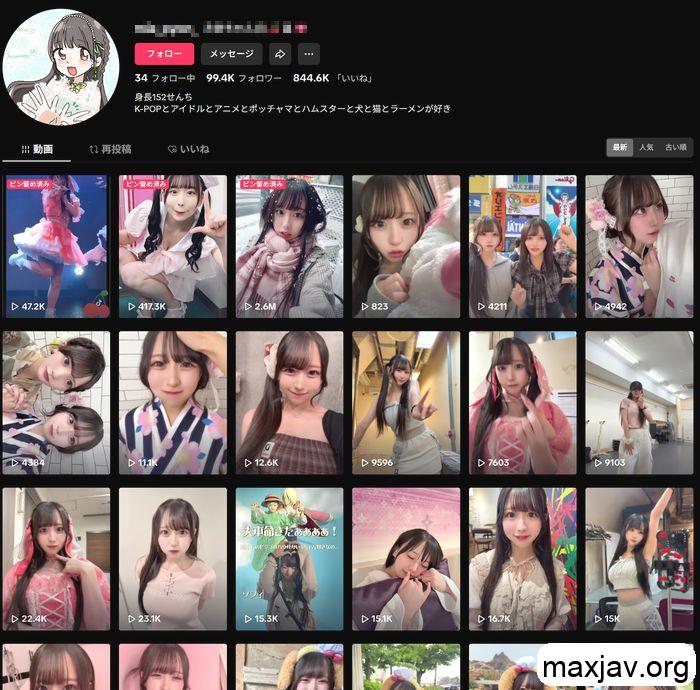The height and width of the screenshot is (690, 700).
Task: Open the video with 15.3K views
Action: coord(289,559)
